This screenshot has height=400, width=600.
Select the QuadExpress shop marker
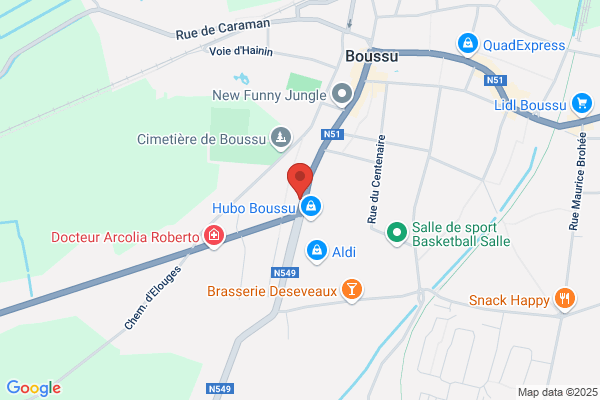(x=468, y=44)
